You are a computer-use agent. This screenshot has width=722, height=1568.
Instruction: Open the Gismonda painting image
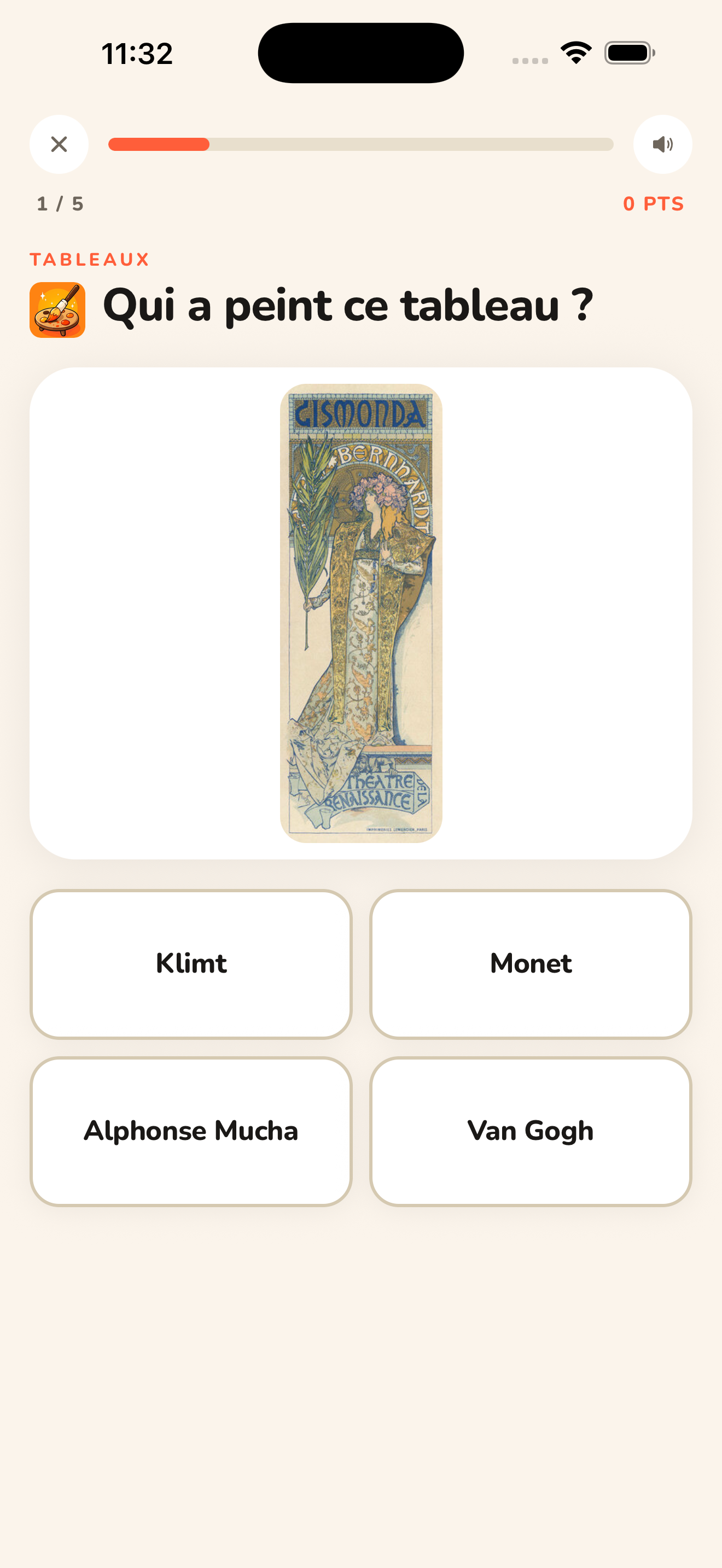click(361, 613)
